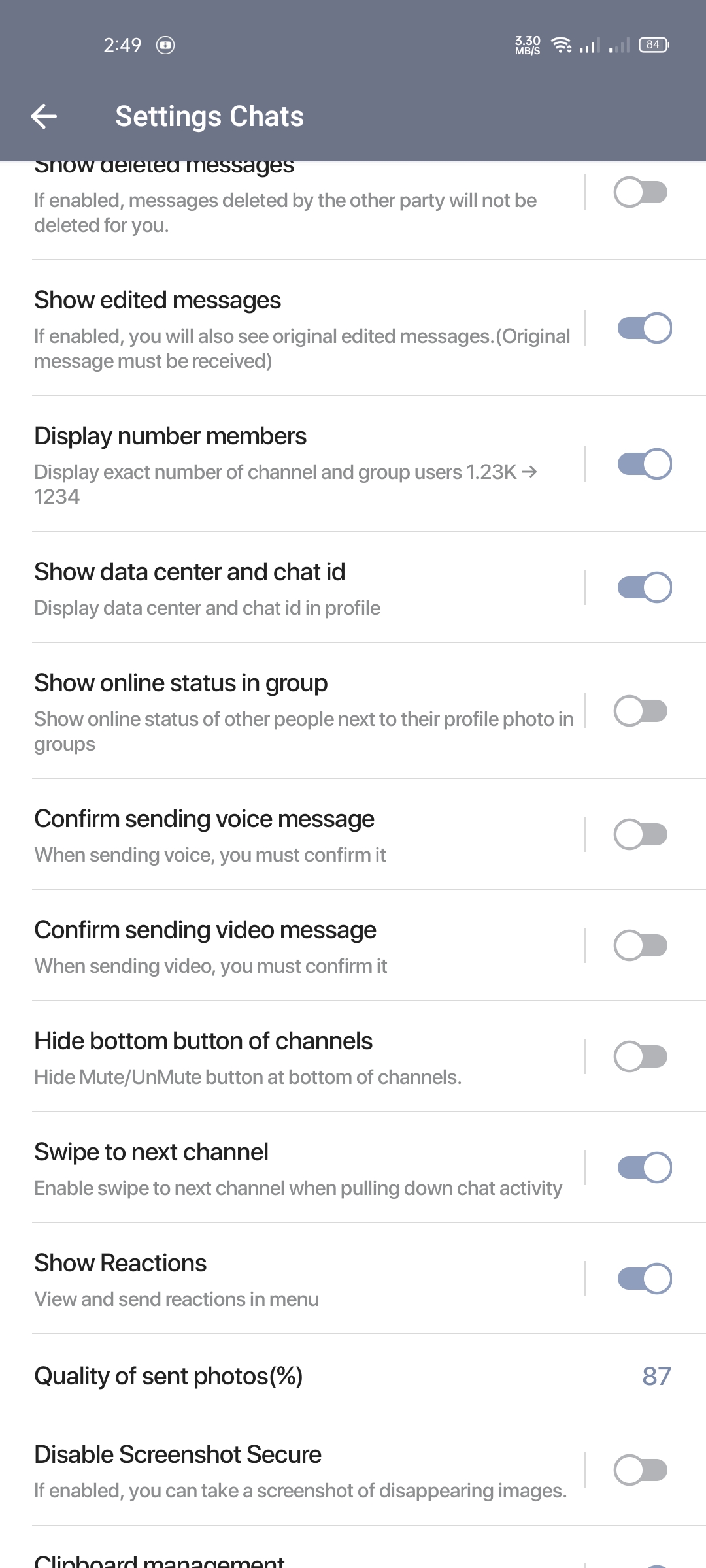706x1568 pixels.
Task: Enable Disable Screenshot Secure switch
Action: tap(641, 1471)
